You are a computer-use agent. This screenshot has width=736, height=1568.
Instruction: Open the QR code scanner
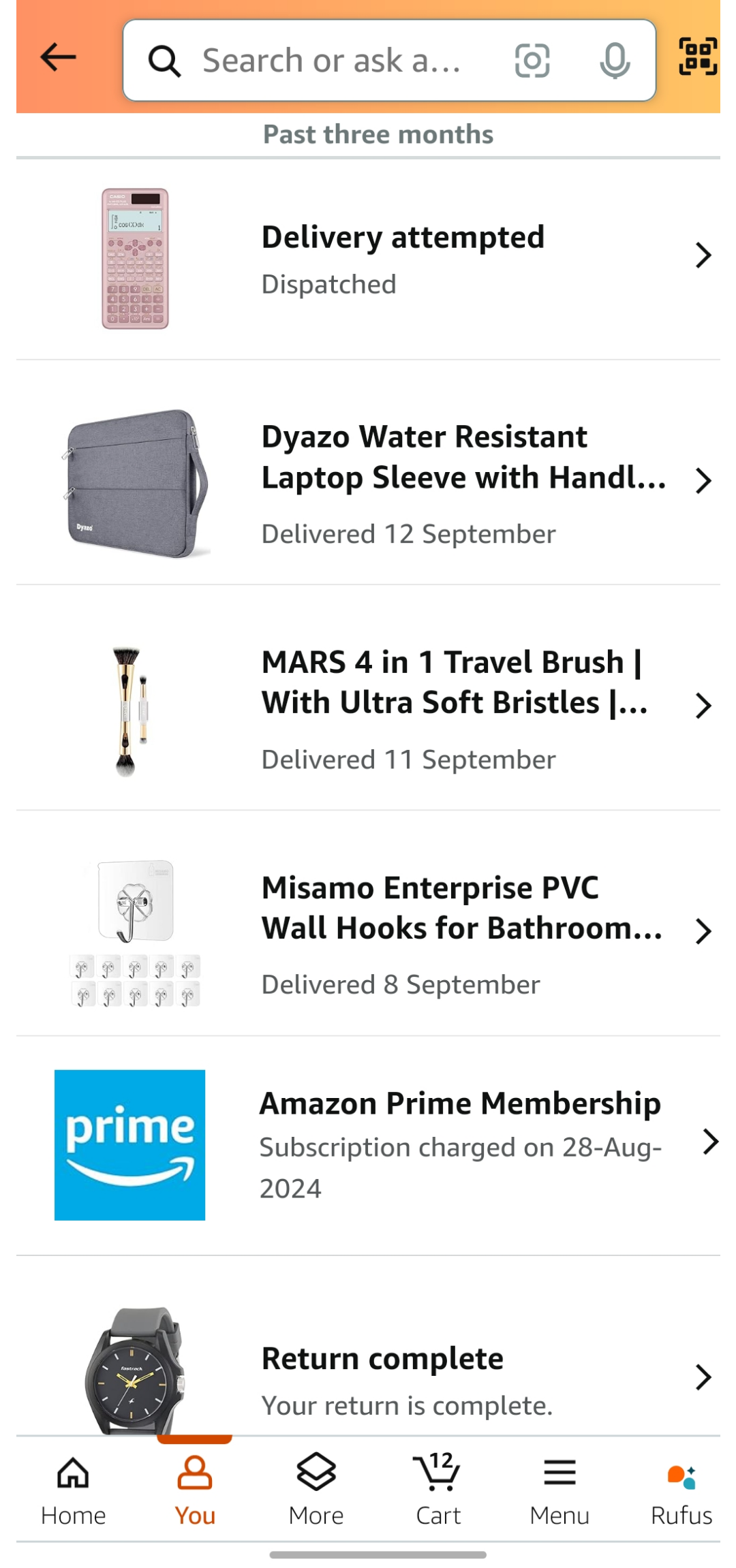(x=698, y=57)
